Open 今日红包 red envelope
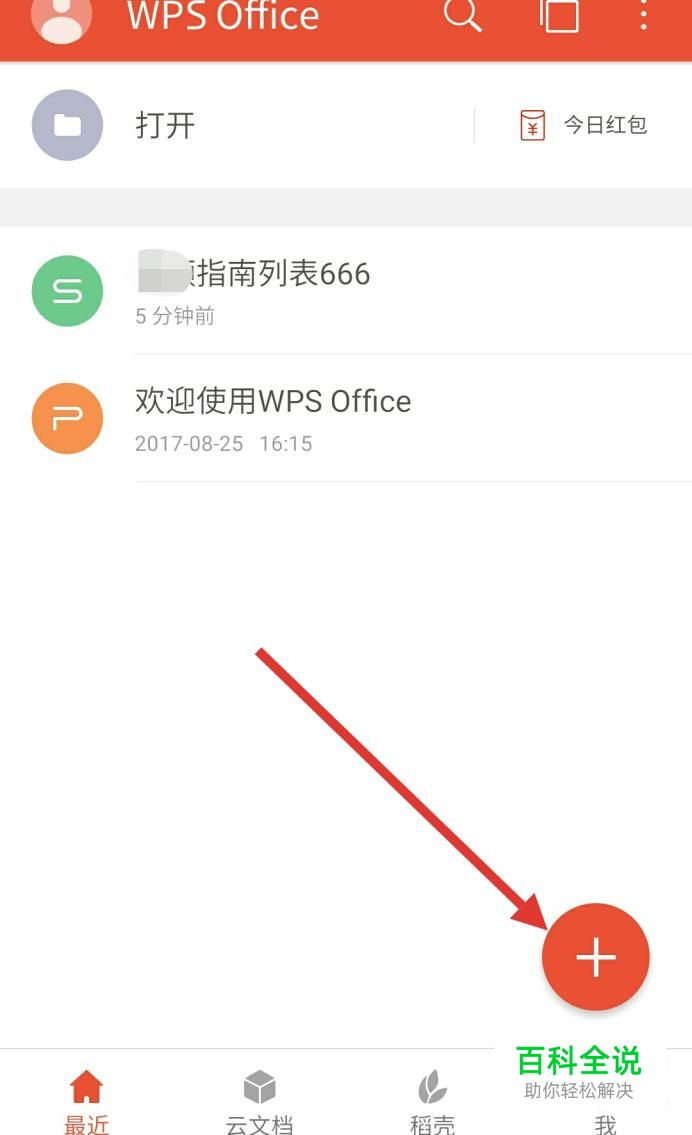Screen dimensions: 692x1135 (584, 126)
